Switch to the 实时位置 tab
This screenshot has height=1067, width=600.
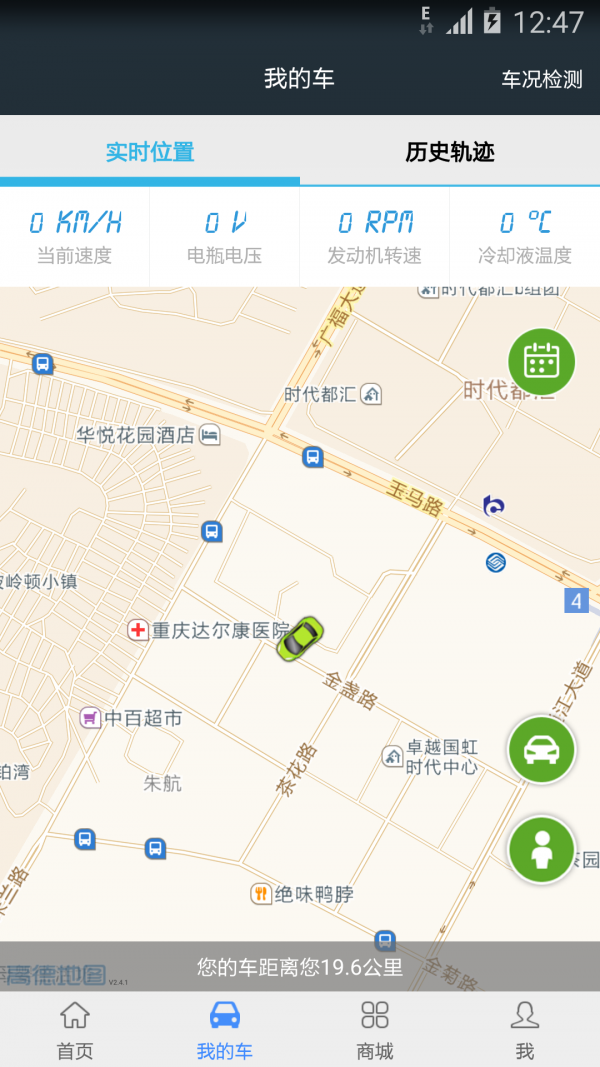pyautogui.click(x=150, y=152)
